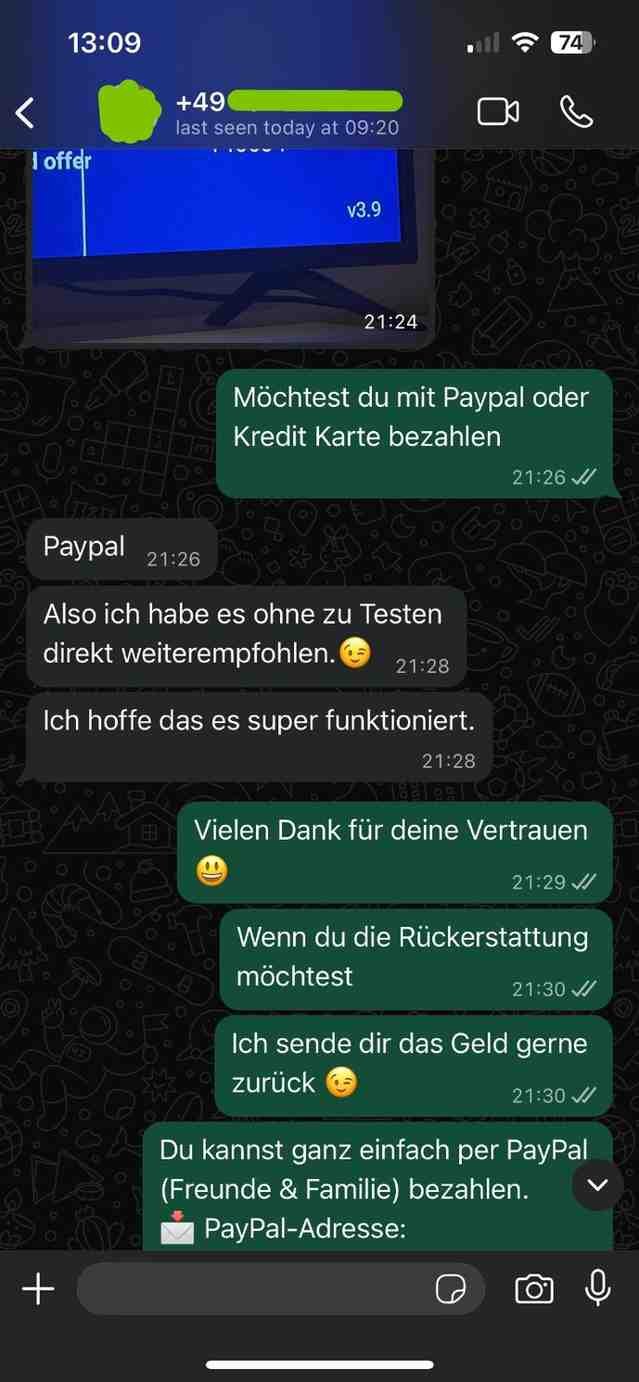
Task: Open the attachment plus menu
Action: tap(38, 1289)
